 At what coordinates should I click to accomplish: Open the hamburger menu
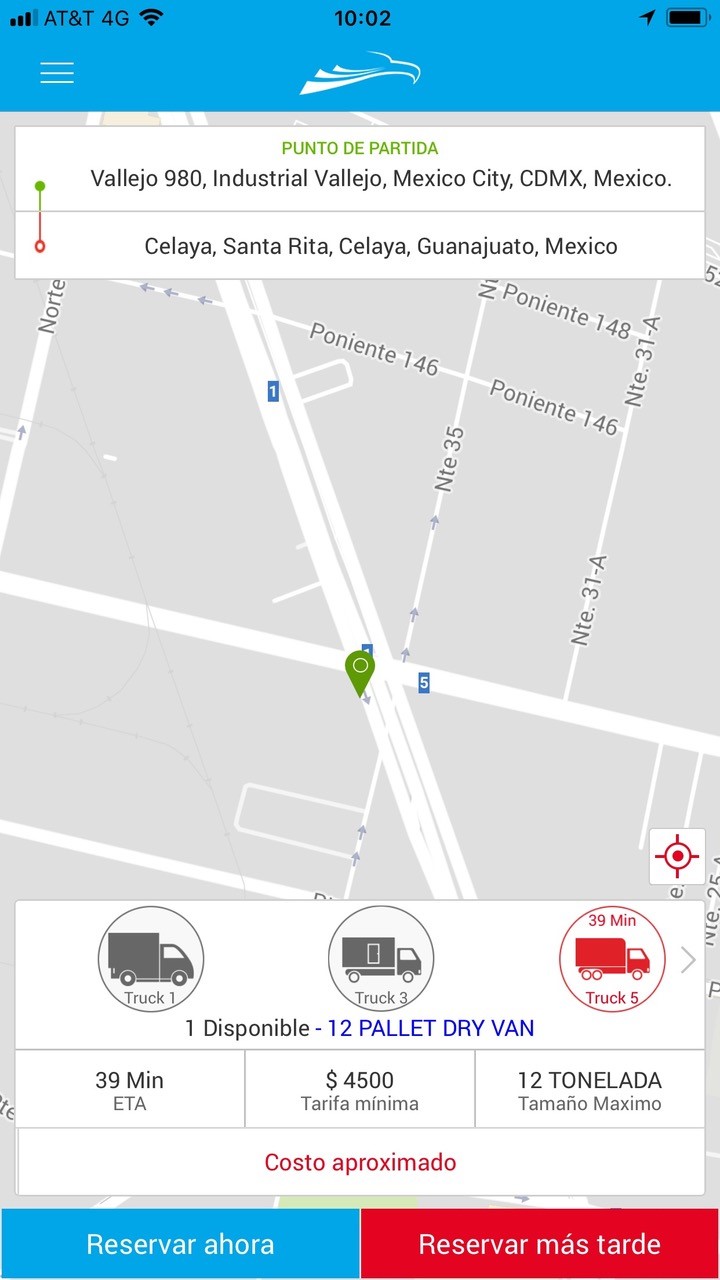(x=57, y=73)
